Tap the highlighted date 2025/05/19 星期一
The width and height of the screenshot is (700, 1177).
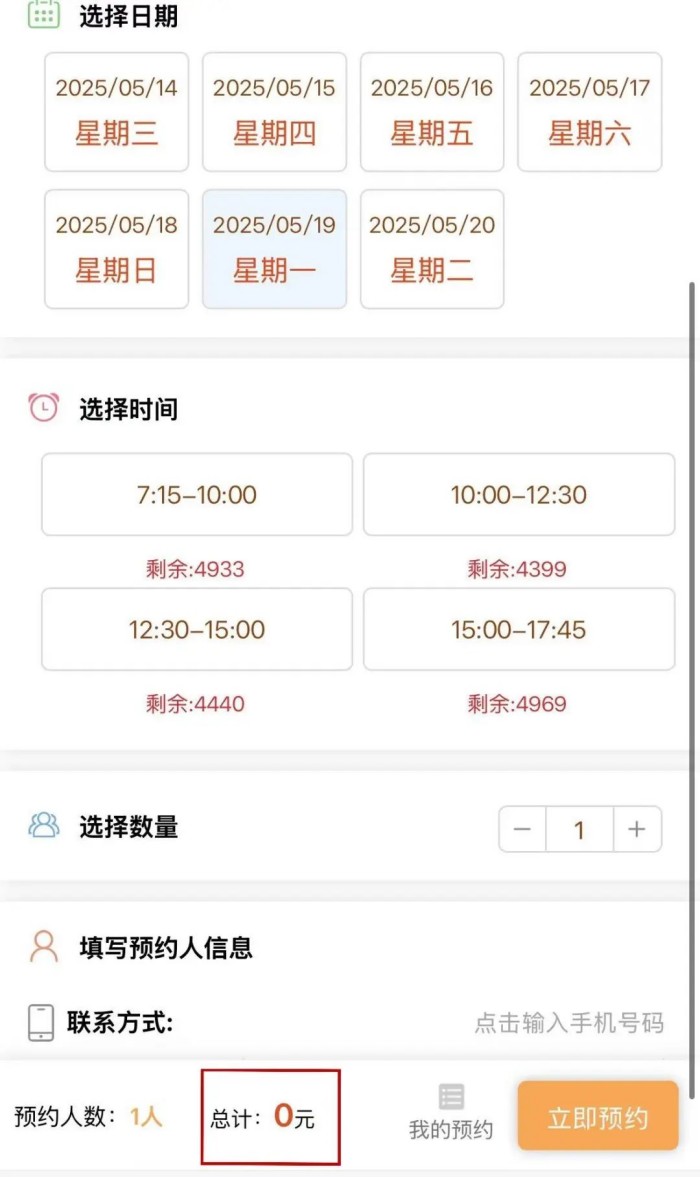pyautogui.click(x=275, y=249)
